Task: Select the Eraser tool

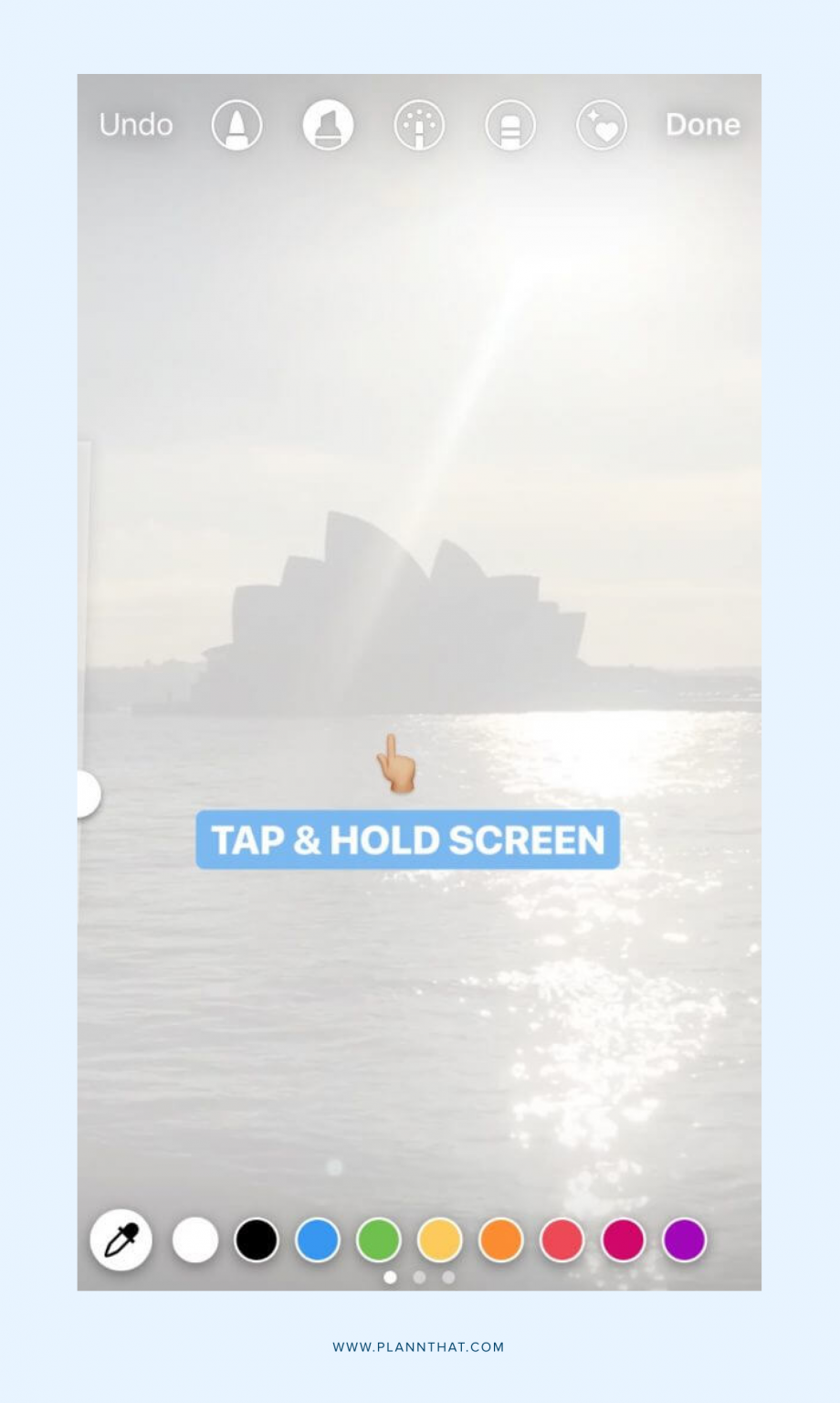Action: tap(509, 125)
